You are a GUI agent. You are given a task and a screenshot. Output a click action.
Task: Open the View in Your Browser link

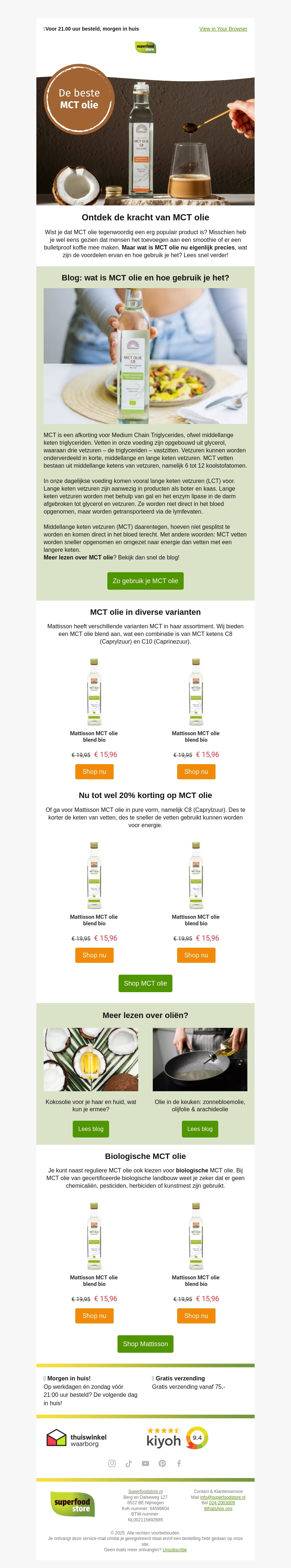tap(223, 29)
